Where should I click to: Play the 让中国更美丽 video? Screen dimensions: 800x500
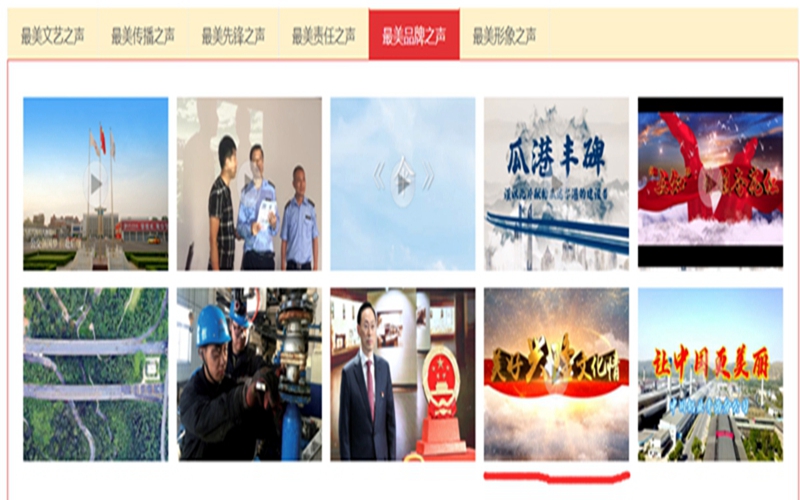click(710, 374)
